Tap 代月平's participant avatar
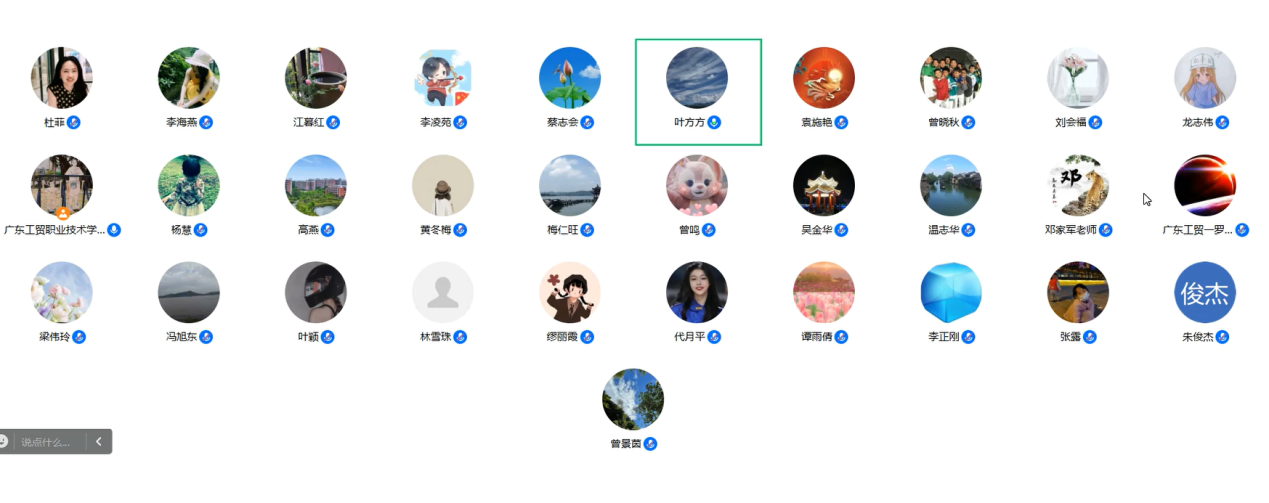Viewport: 1269px width, 503px height. click(x=697, y=292)
